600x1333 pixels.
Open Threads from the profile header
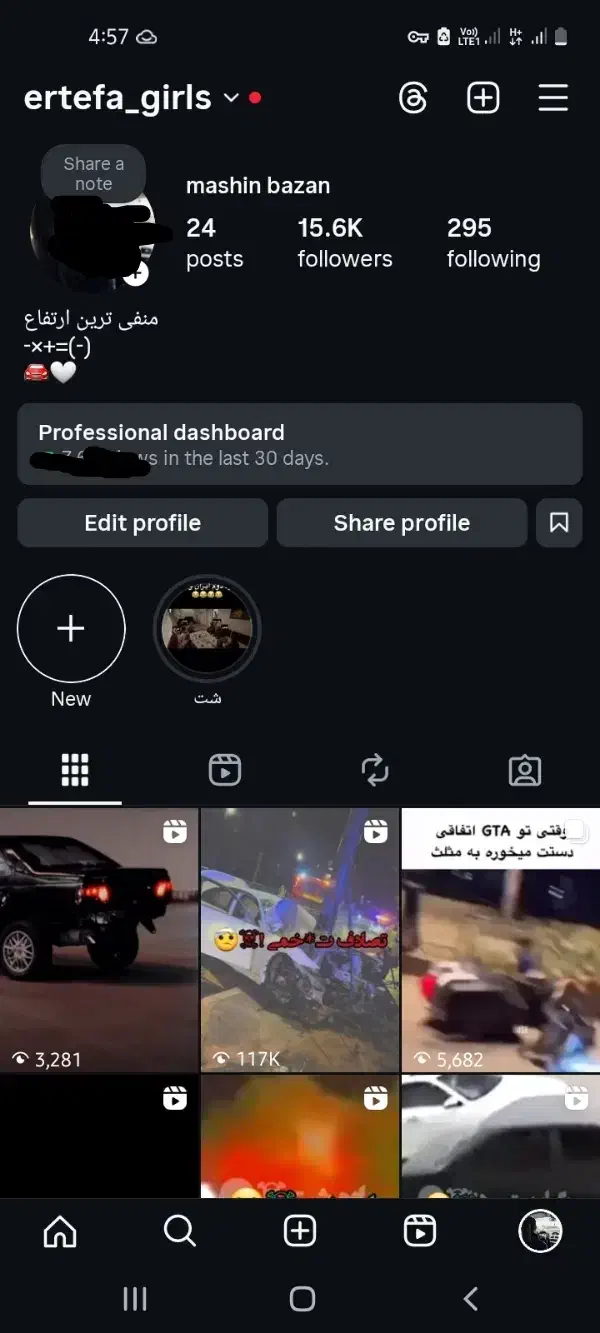[413, 98]
